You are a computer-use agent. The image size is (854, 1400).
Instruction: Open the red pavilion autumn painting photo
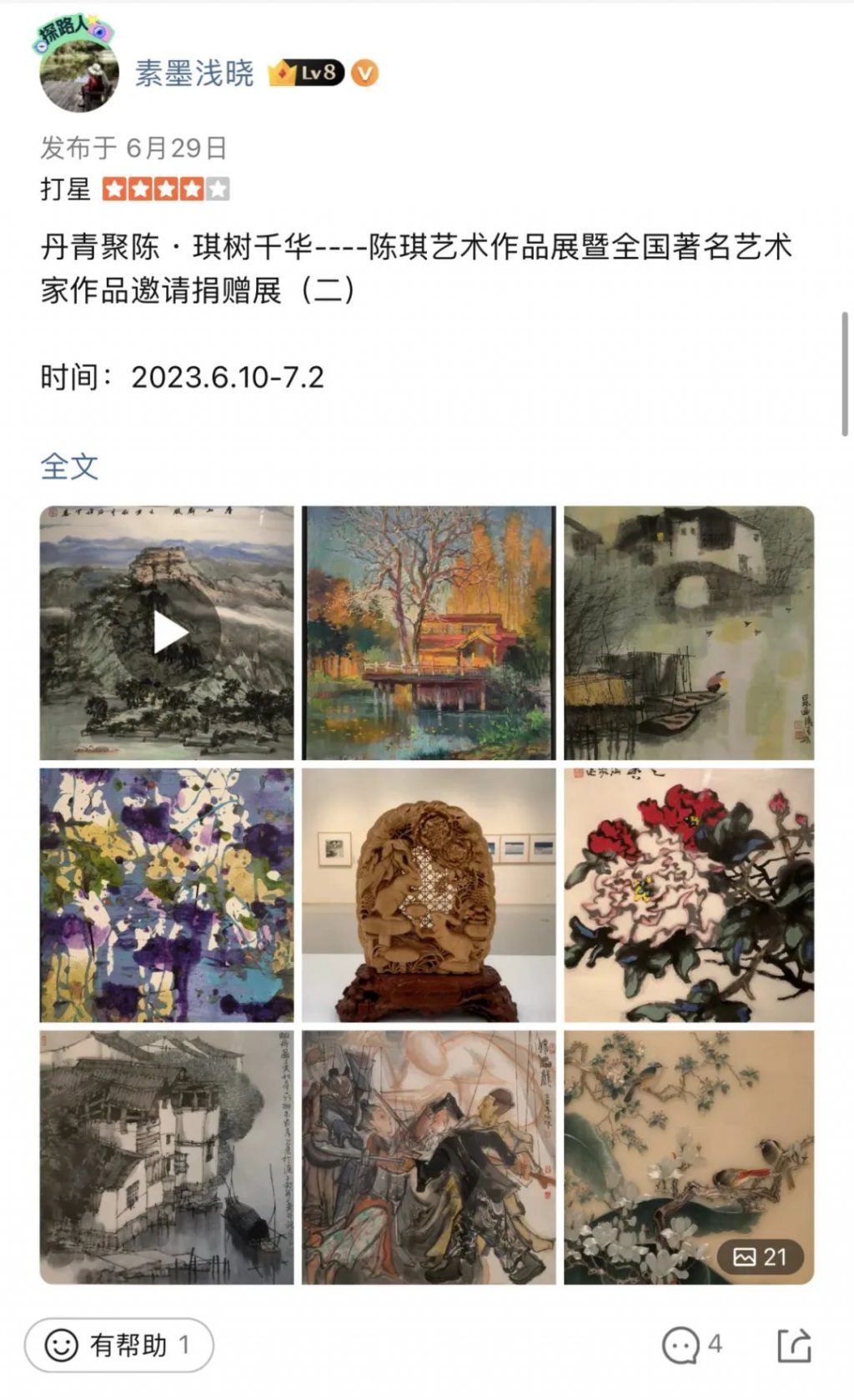click(428, 633)
